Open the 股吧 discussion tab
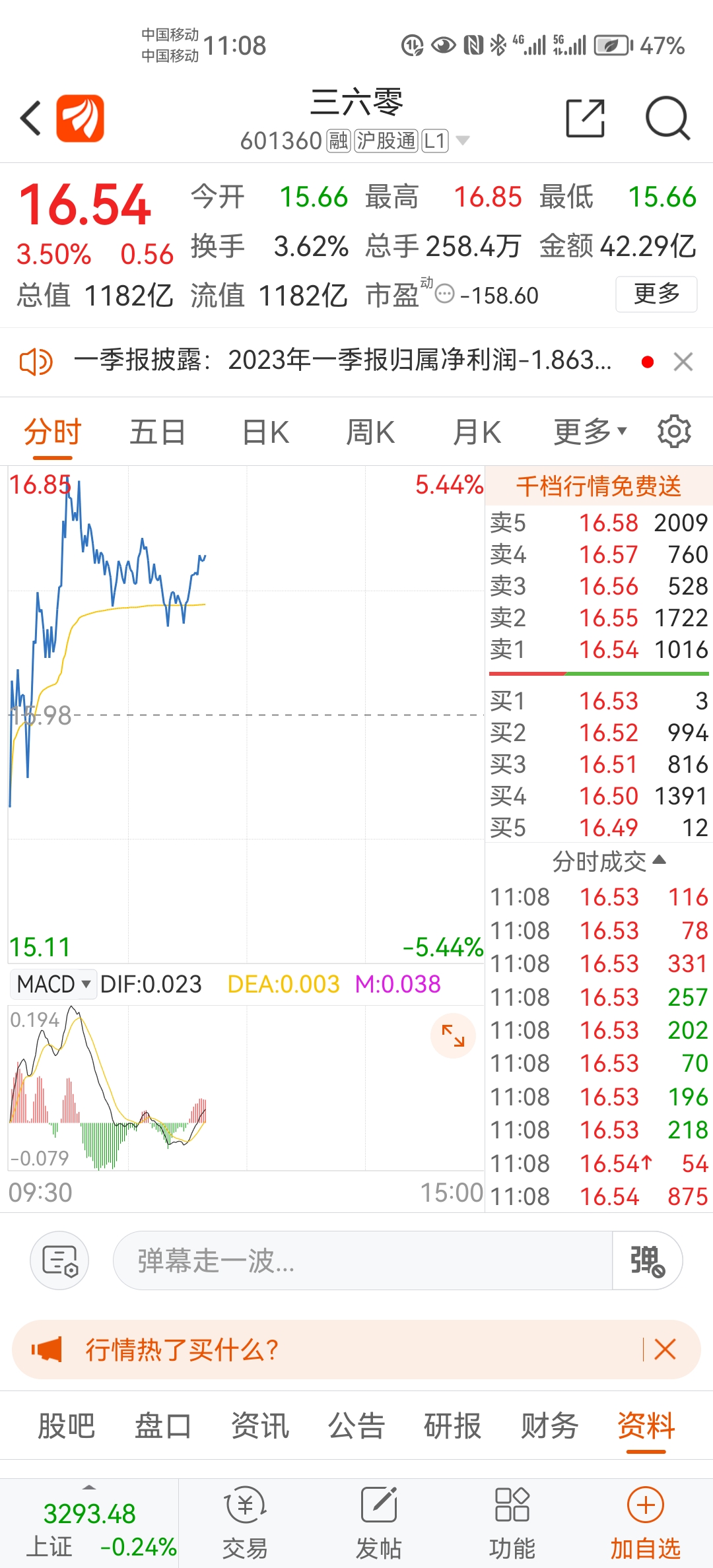The width and height of the screenshot is (713, 1568). [65, 1427]
